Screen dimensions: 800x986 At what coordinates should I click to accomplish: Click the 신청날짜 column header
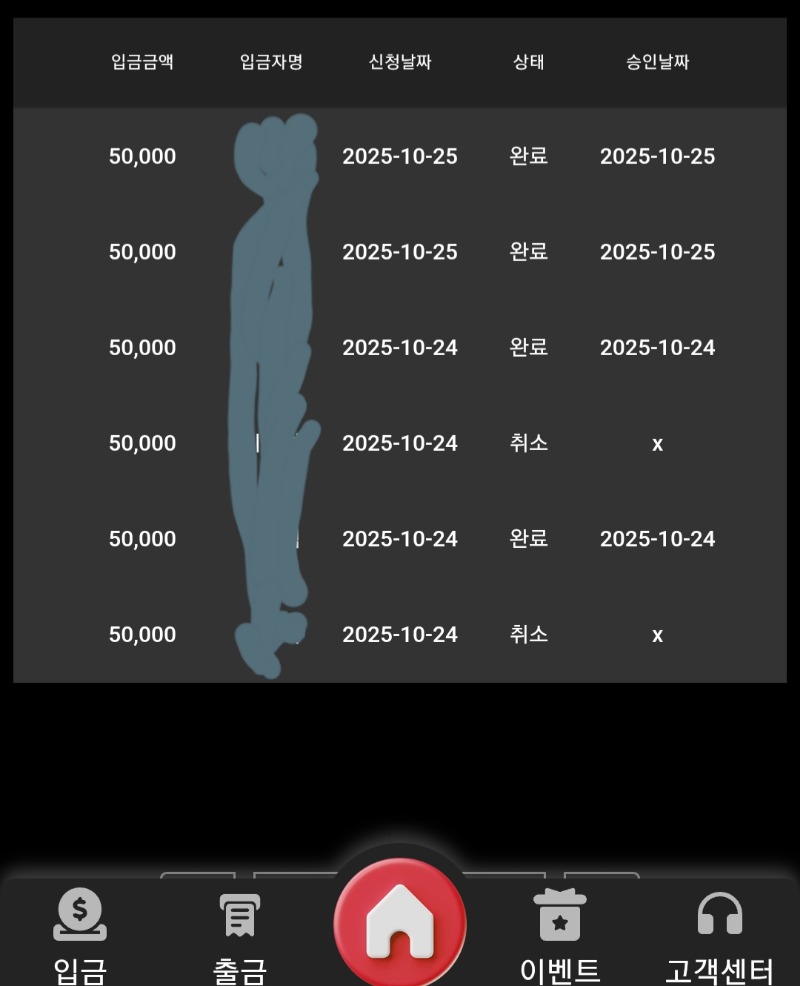point(400,61)
